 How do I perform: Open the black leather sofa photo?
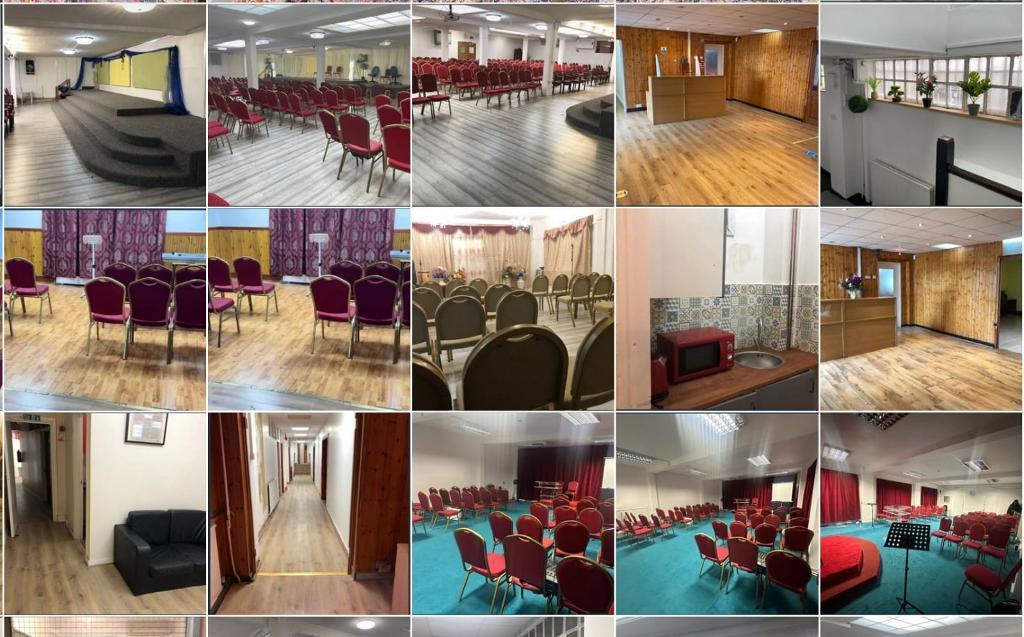pos(104,513)
